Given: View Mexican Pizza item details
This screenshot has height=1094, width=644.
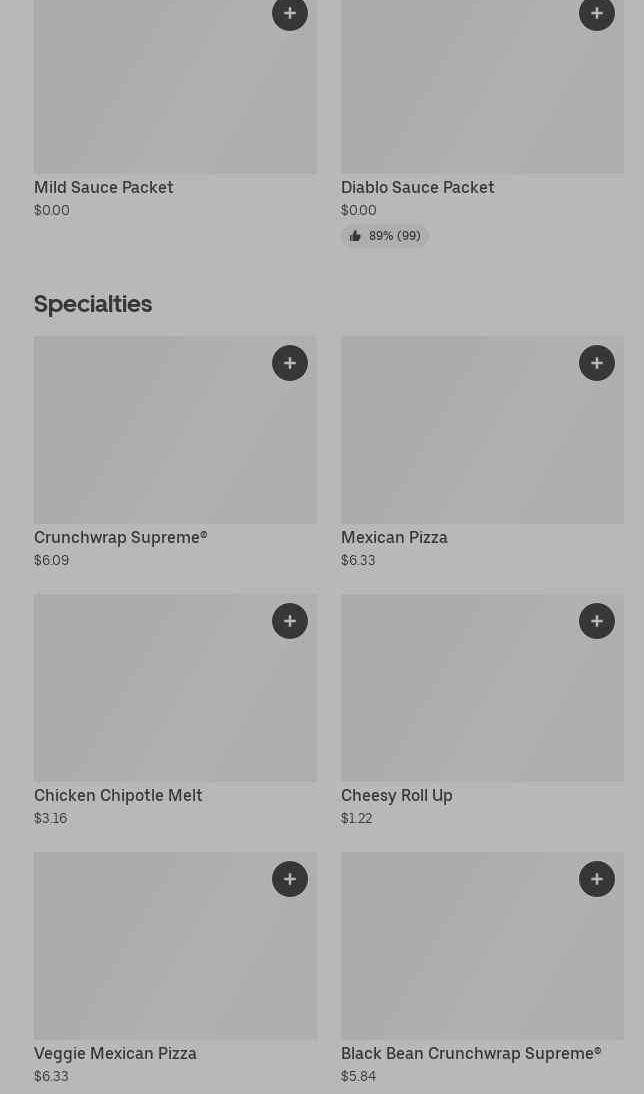Looking at the screenshot, I should point(482,453).
